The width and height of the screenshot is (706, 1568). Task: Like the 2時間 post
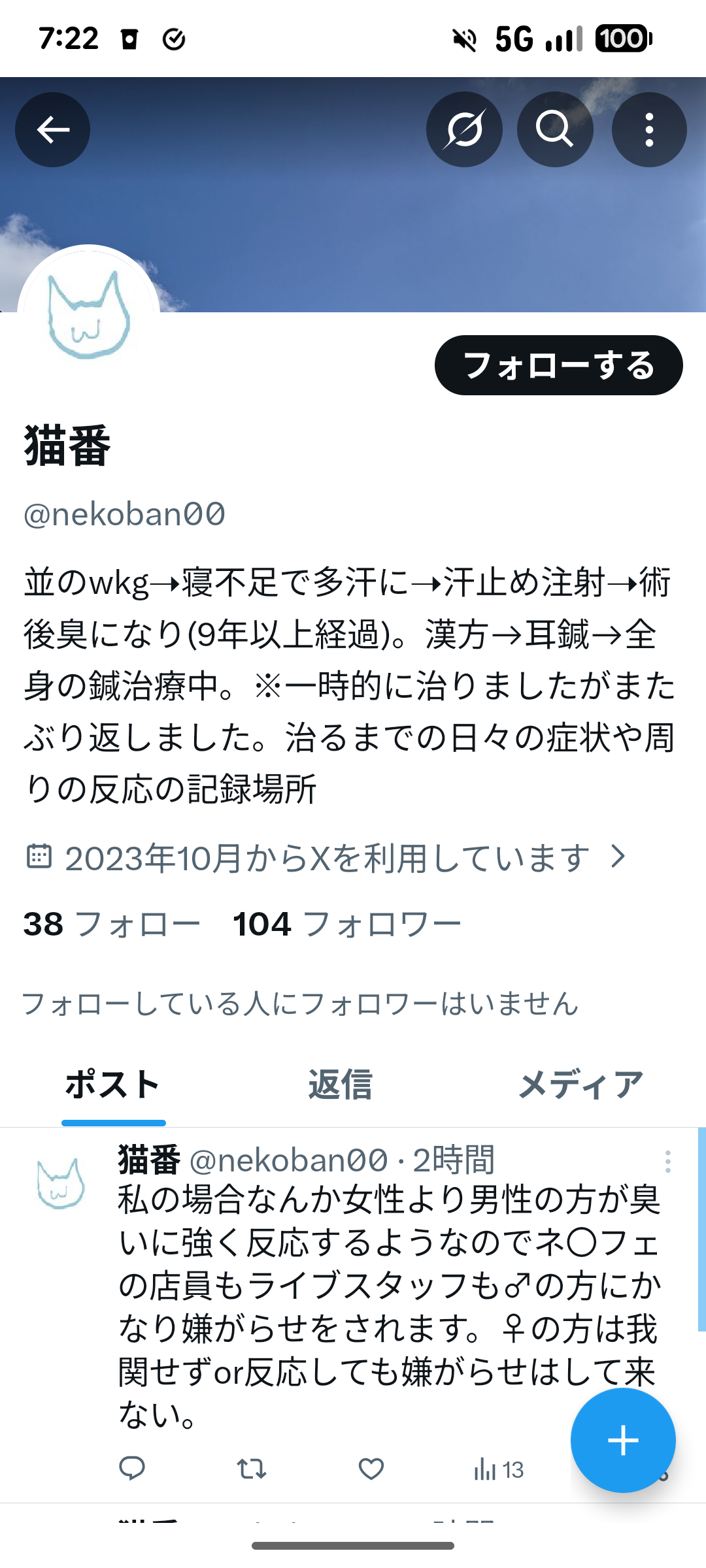pos(371,1469)
